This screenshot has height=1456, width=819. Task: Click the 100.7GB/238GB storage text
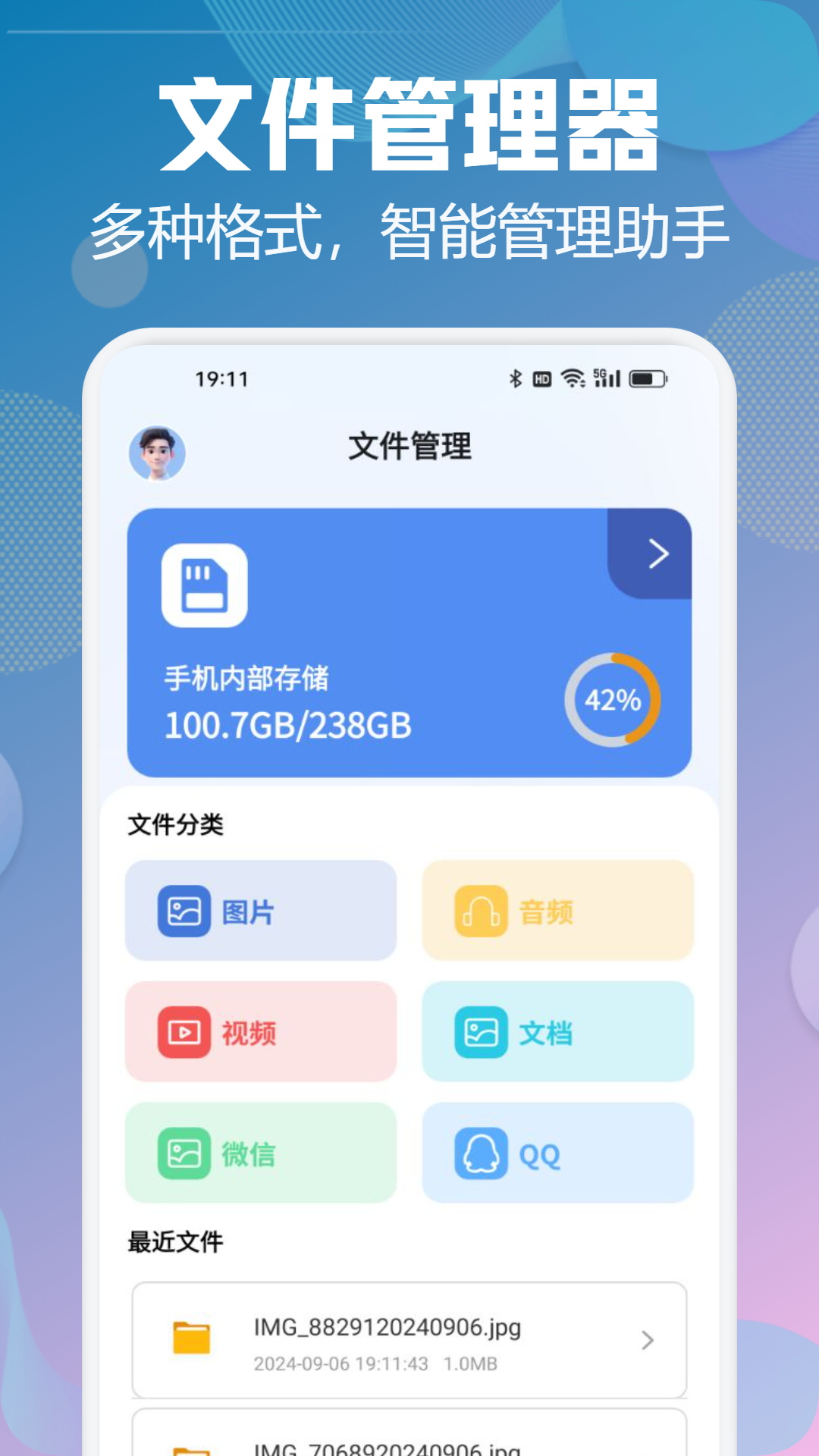[x=287, y=726]
